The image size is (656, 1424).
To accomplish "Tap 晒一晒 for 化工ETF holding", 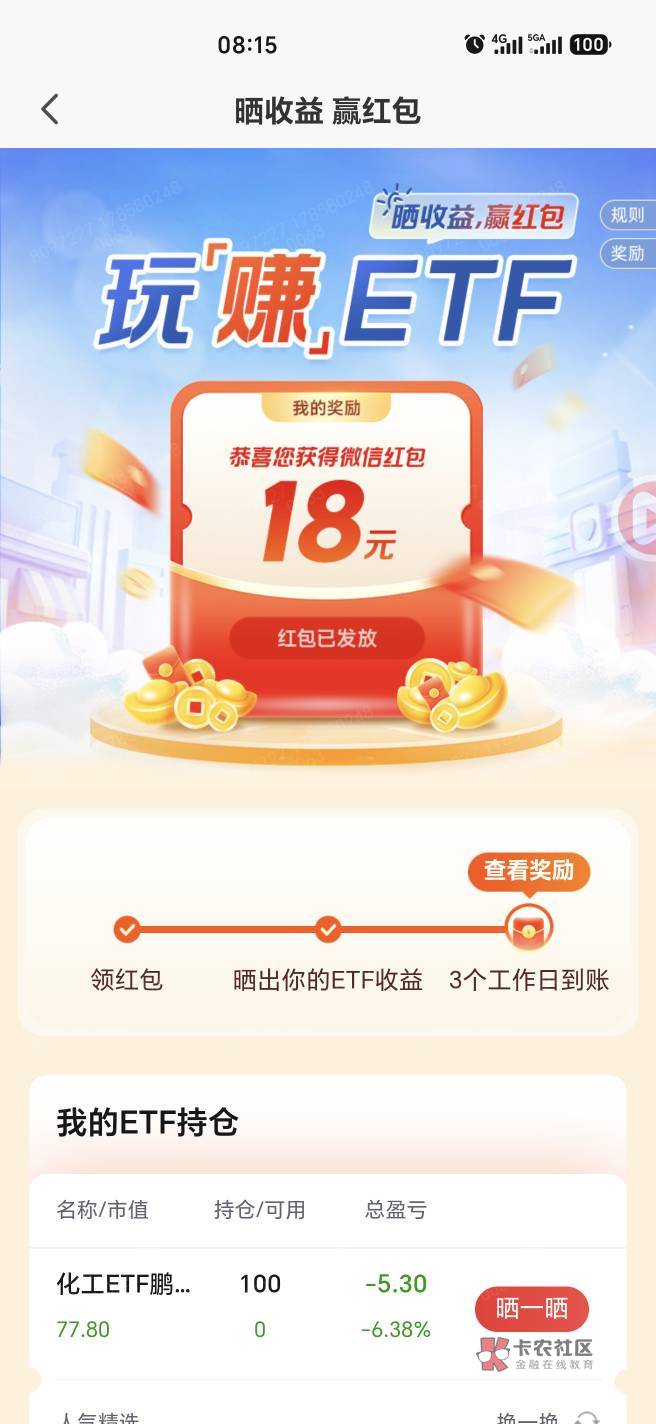I will coord(531,1309).
